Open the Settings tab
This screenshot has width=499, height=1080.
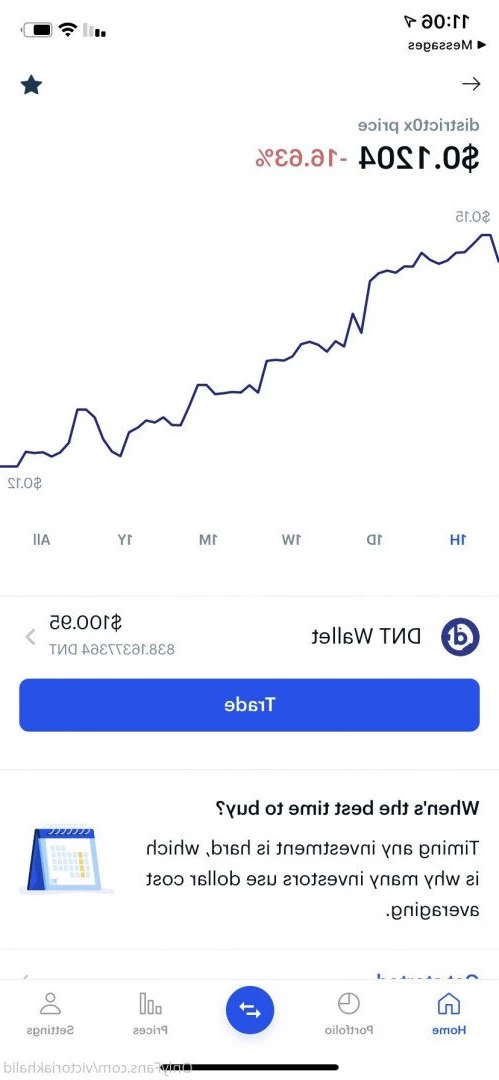pos(50,1014)
